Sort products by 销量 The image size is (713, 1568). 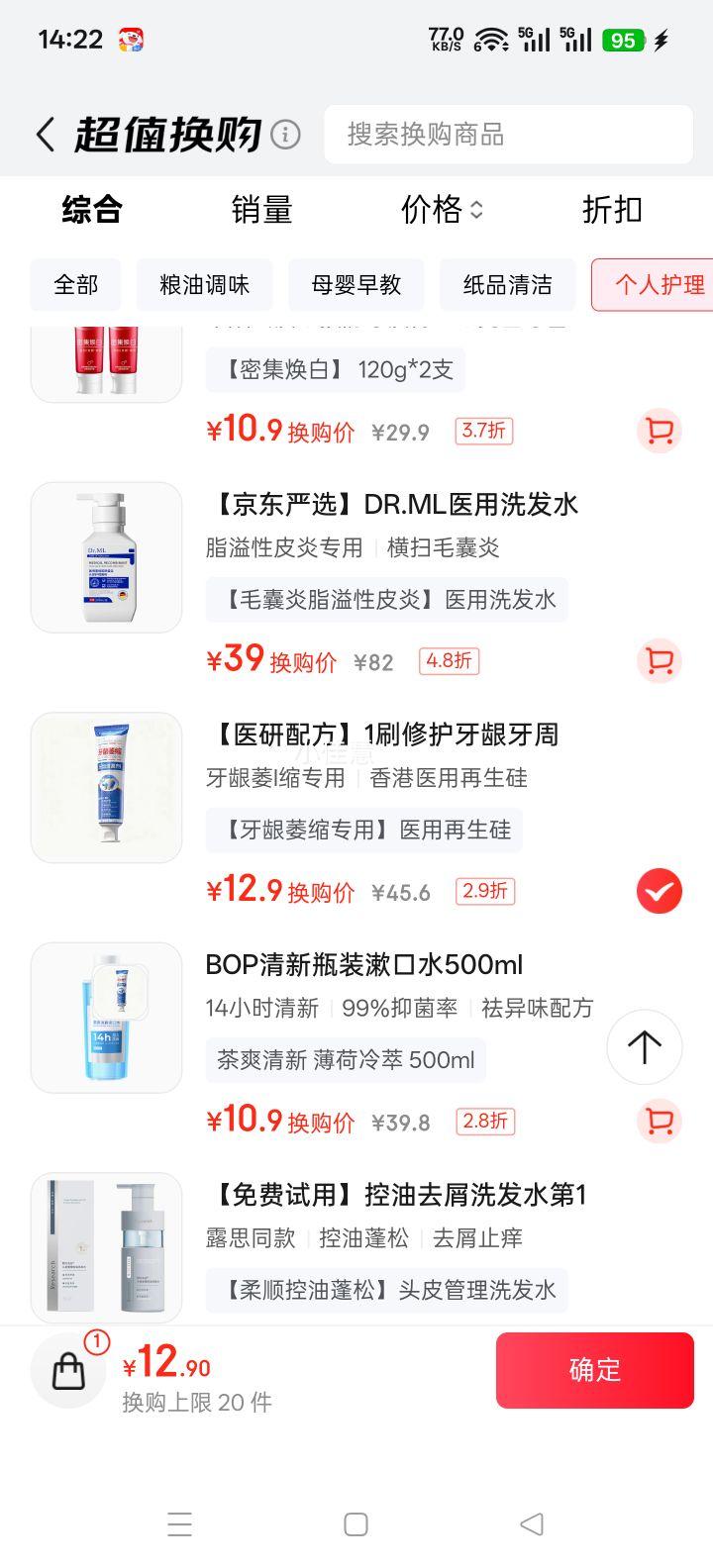261,210
